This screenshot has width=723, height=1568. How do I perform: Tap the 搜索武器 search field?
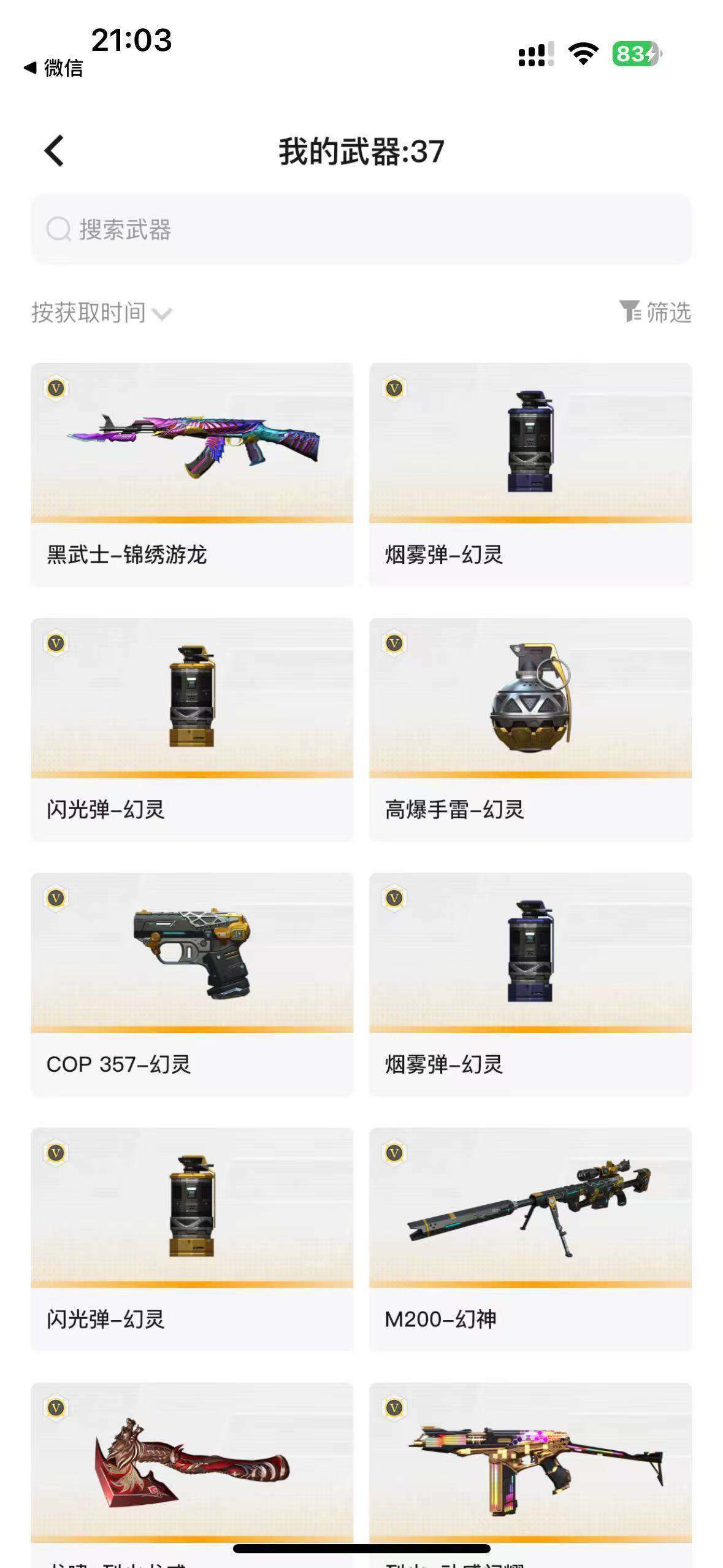tap(361, 229)
